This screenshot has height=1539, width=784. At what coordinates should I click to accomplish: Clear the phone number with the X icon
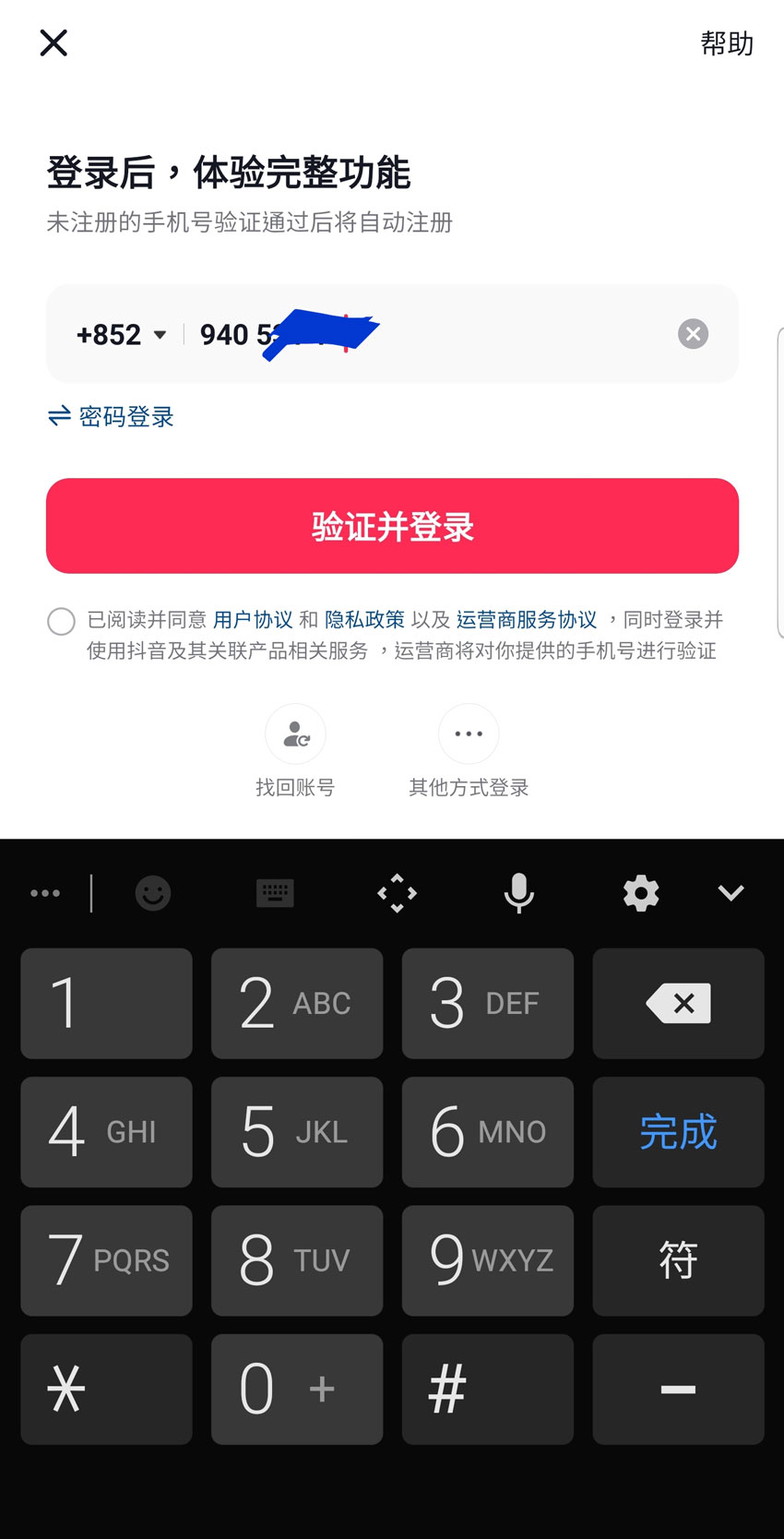(693, 334)
